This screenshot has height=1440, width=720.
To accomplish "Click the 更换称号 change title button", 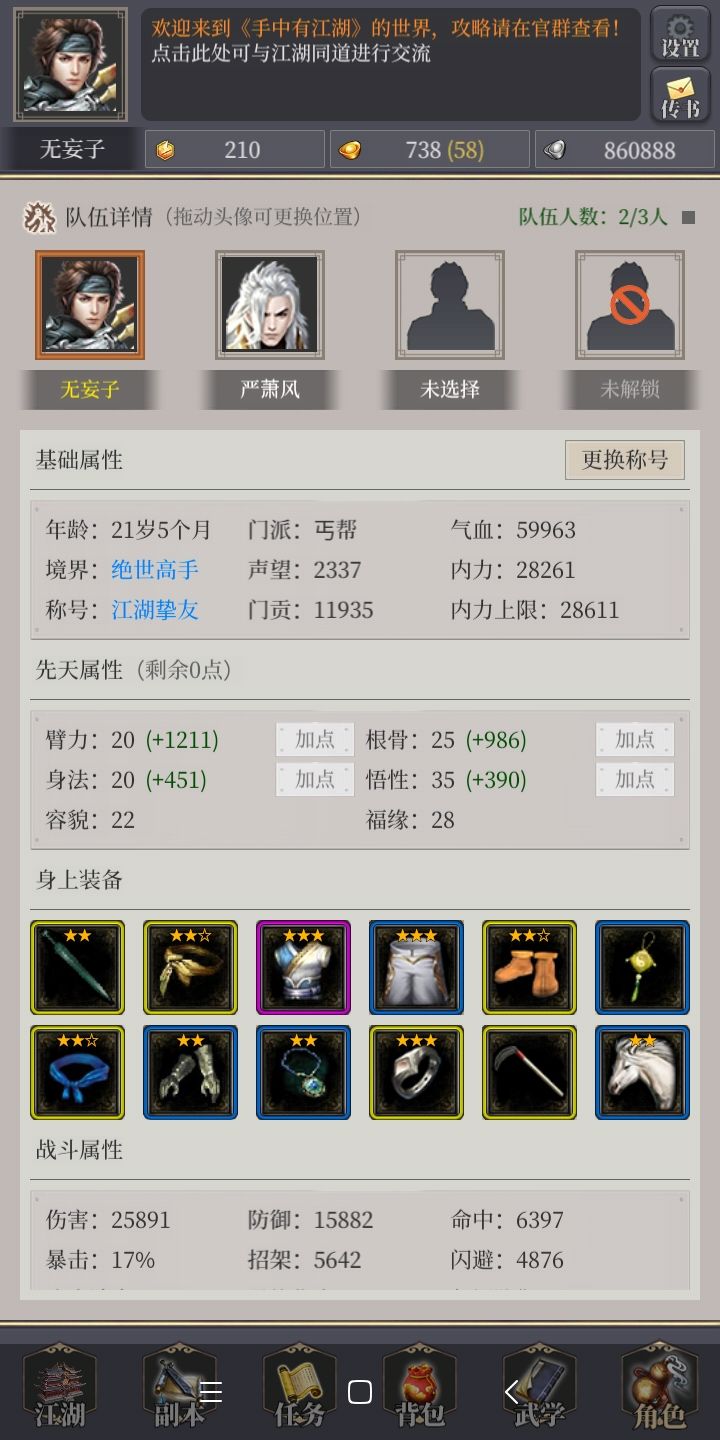I will coord(625,460).
